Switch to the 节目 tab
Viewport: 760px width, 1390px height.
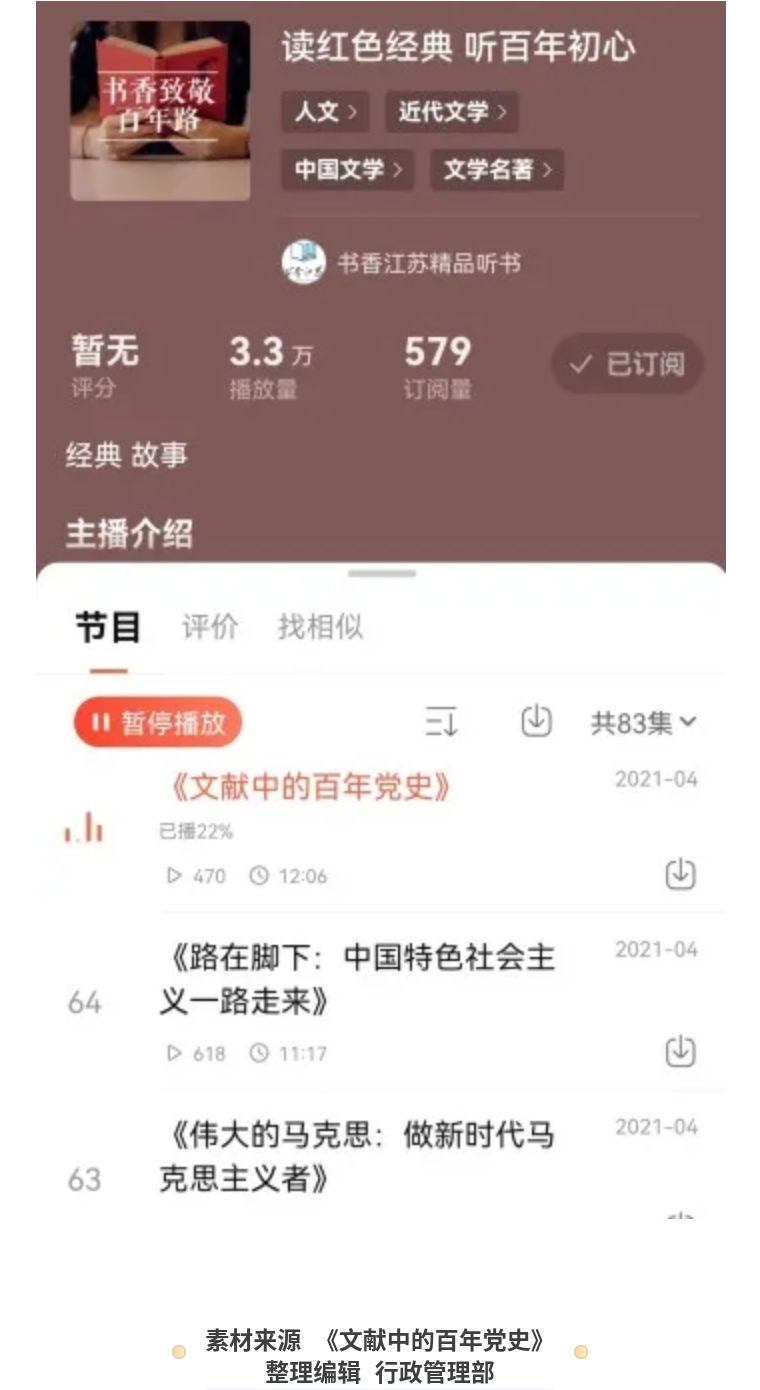click(x=108, y=628)
